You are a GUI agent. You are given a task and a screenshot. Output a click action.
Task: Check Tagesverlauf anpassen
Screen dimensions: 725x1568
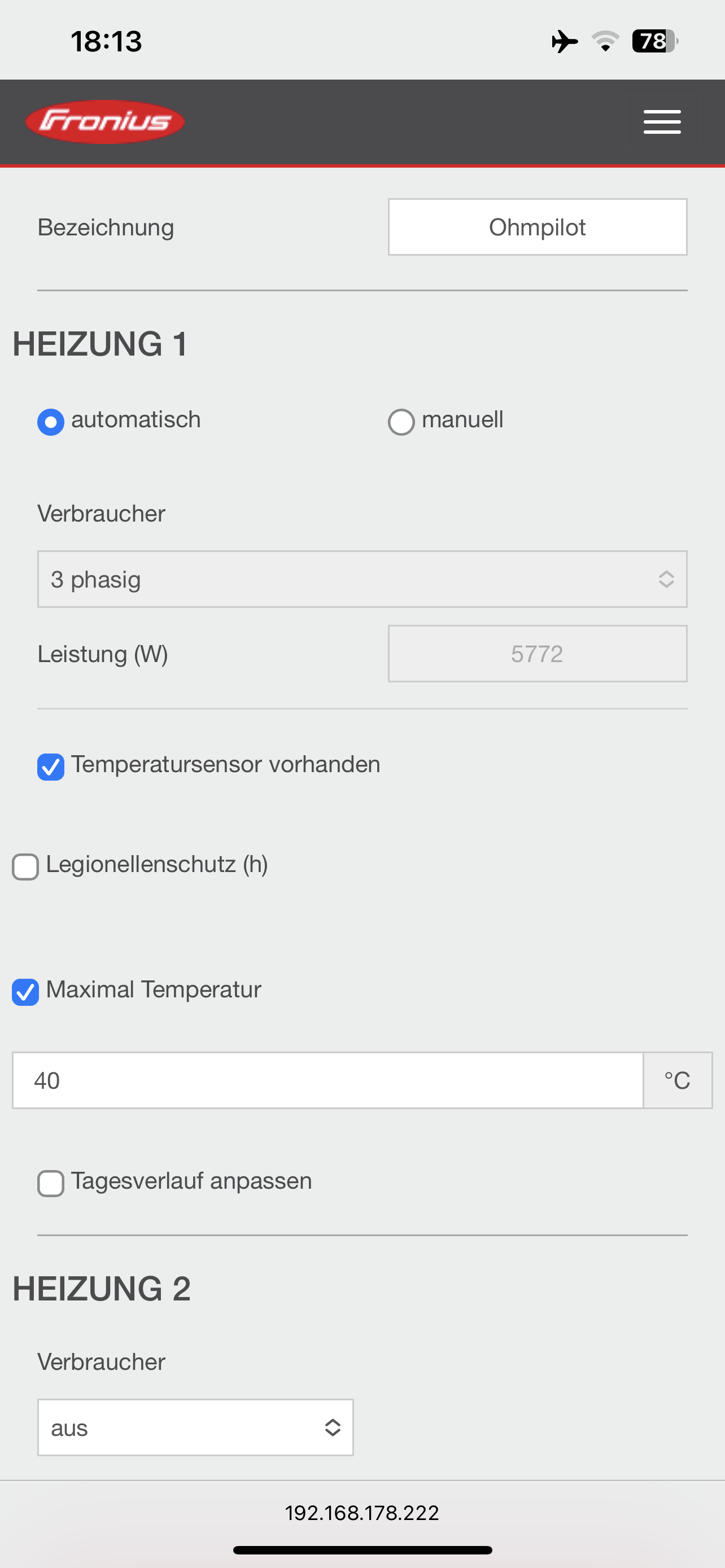[x=50, y=1182]
